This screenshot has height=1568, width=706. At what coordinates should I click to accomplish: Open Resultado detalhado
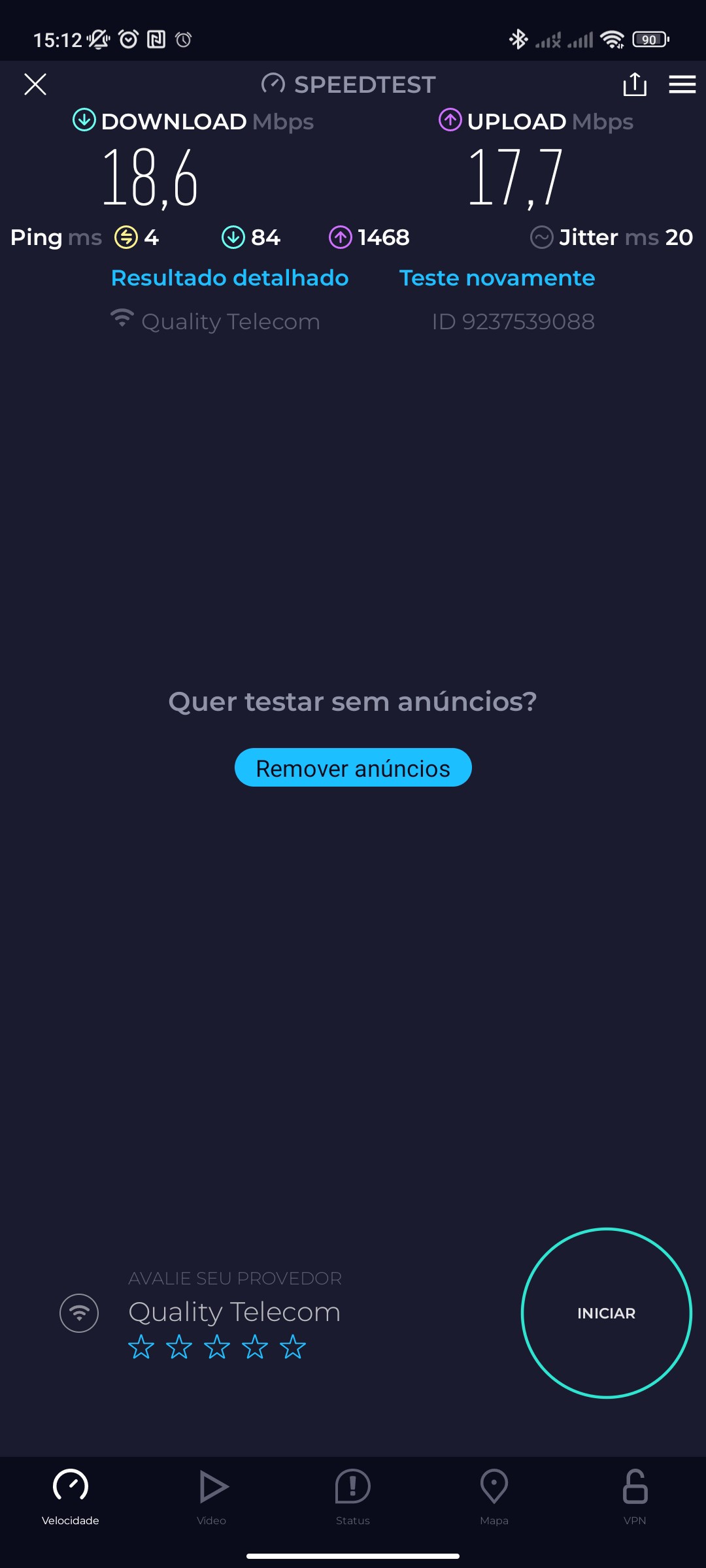click(229, 278)
